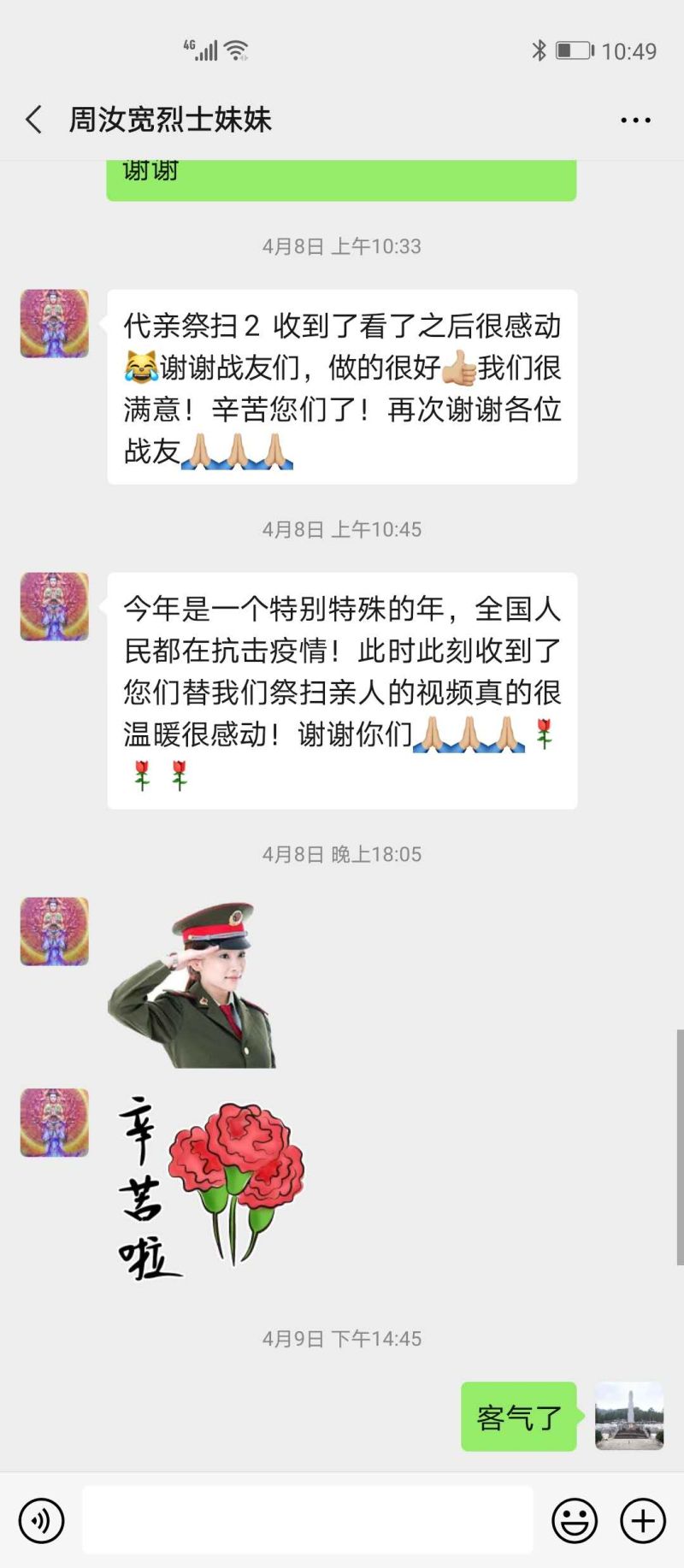This screenshot has width=684, height=1568.
Task: Open the saluting soldier sticker
Action: (192, 983)
